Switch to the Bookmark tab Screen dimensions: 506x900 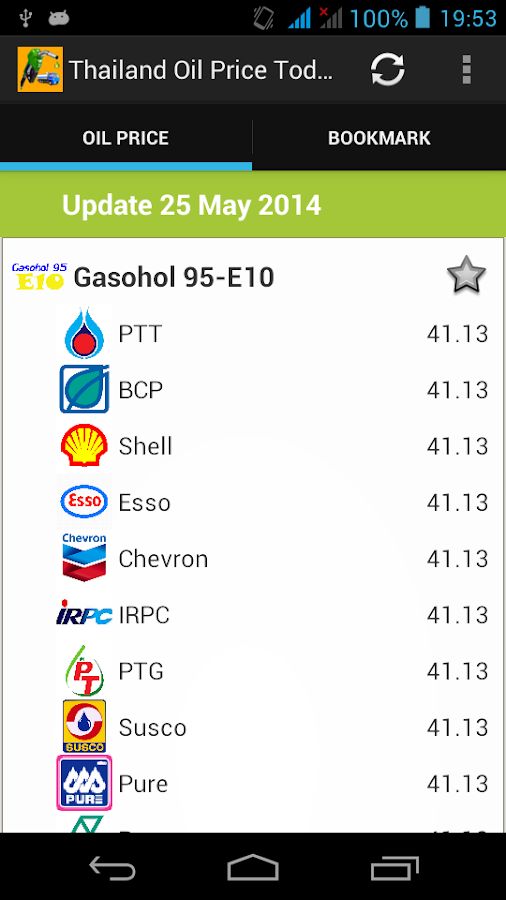pos(379,138)
